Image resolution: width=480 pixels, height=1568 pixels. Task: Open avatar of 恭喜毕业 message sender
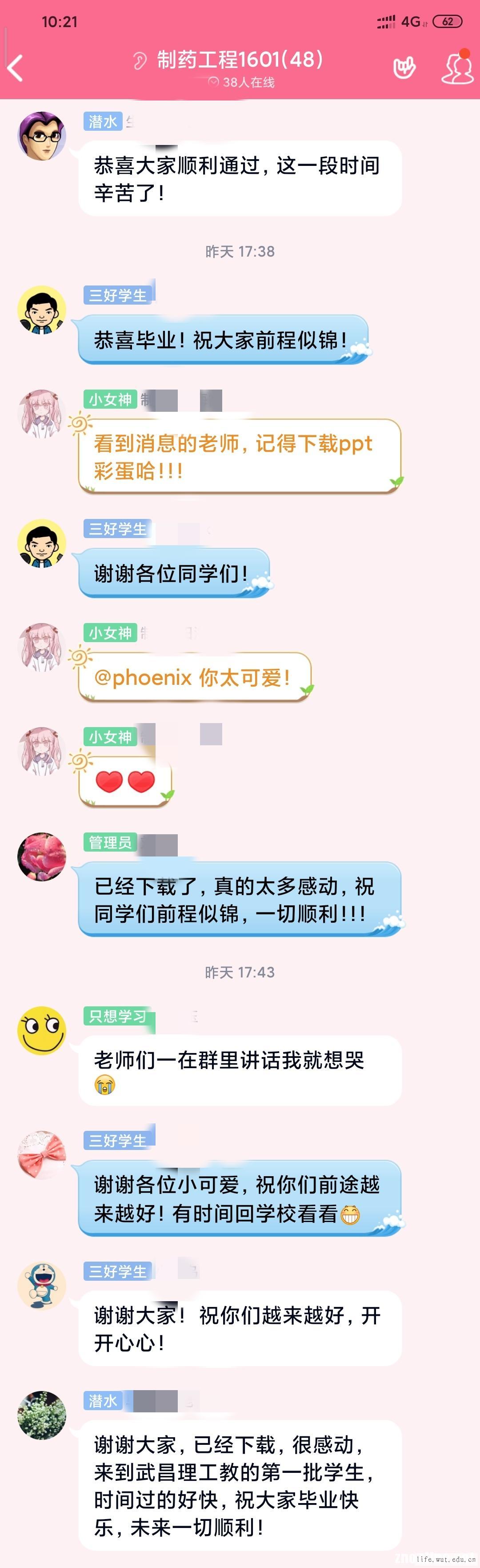pyautogui.click(x=41, y=310)
